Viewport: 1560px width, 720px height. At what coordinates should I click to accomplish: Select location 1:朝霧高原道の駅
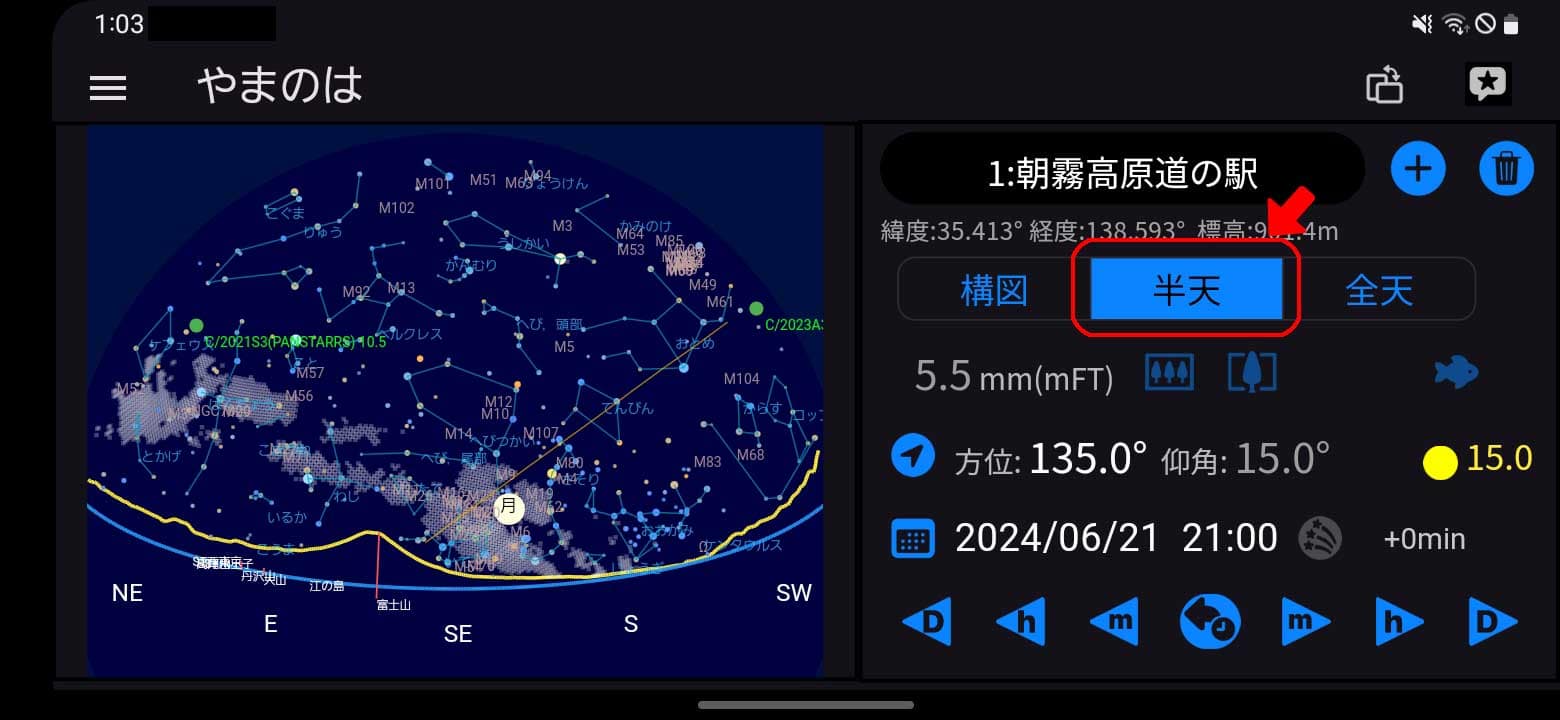[1121, 172]
